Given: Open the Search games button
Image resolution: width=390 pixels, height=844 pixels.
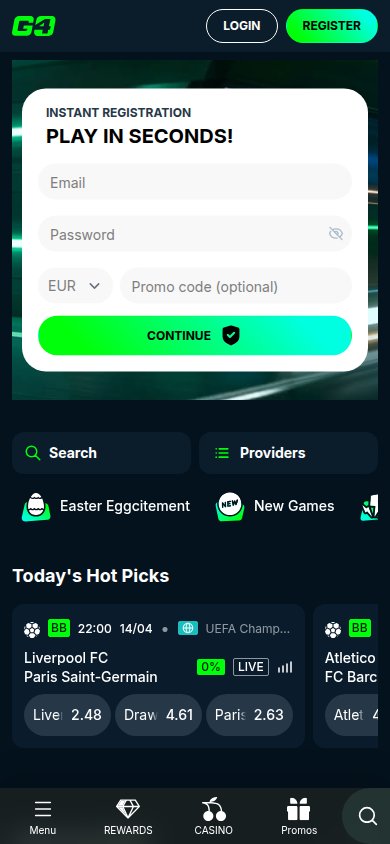Looking at the screenshot, I should pyautogui.click(x=101, y=453).
